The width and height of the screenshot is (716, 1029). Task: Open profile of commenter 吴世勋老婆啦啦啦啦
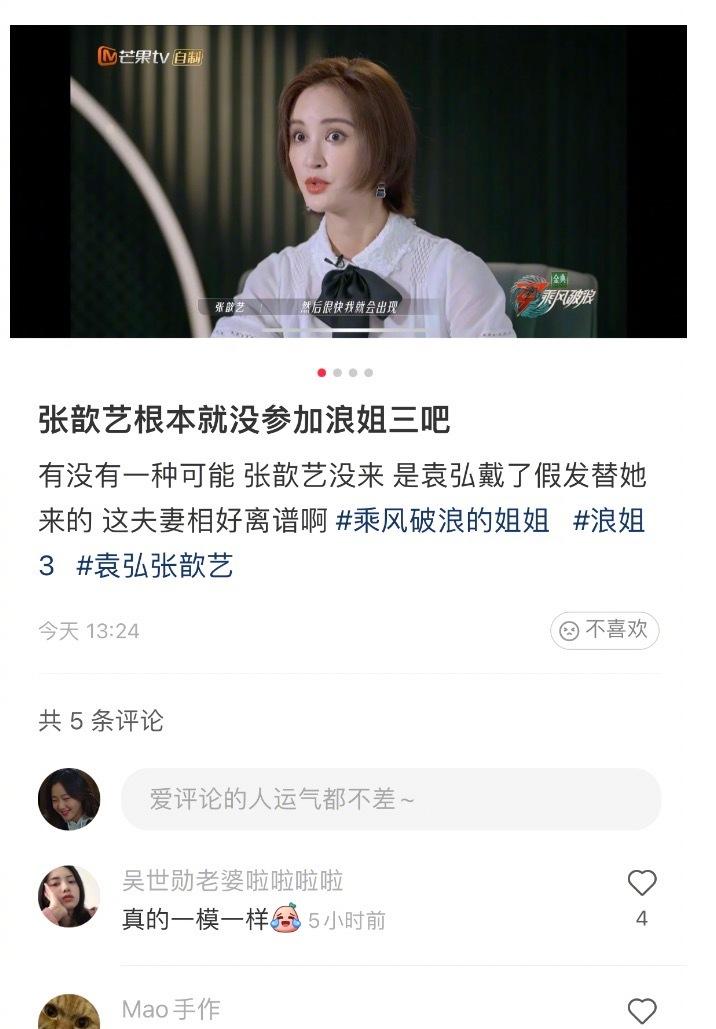(x=69, y=896)
